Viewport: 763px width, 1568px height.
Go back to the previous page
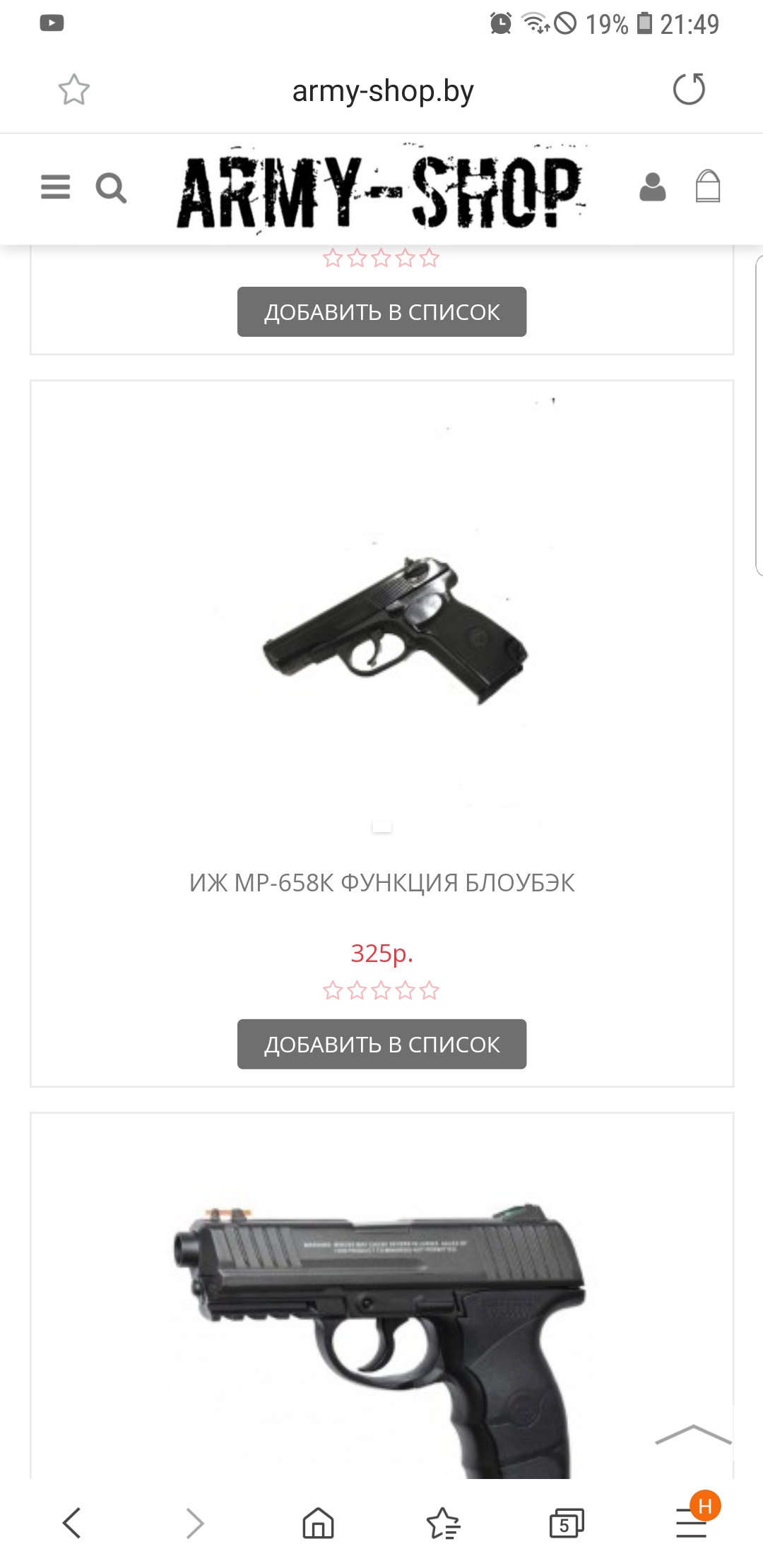(x=72, y=1523)
